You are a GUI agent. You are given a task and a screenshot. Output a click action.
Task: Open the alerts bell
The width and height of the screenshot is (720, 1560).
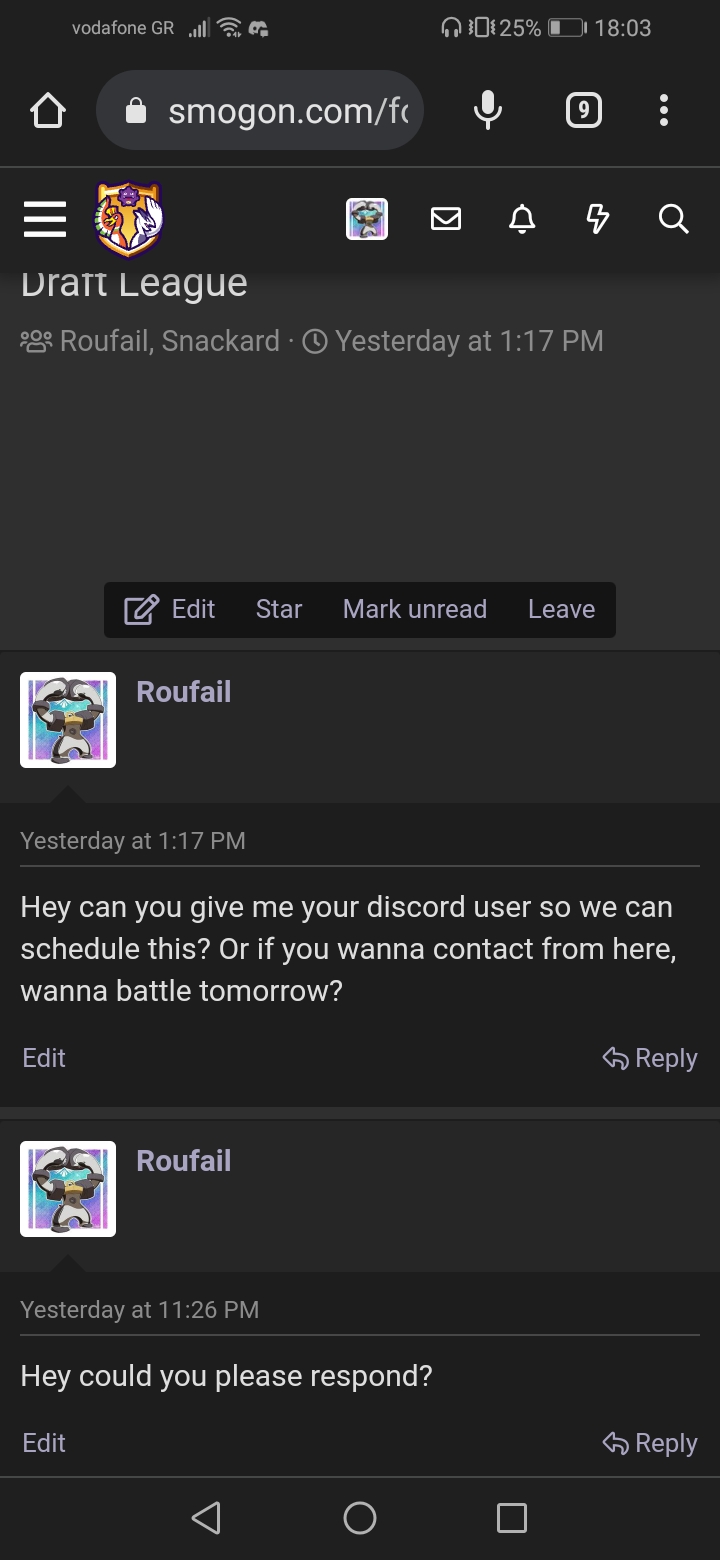(522, 219)
